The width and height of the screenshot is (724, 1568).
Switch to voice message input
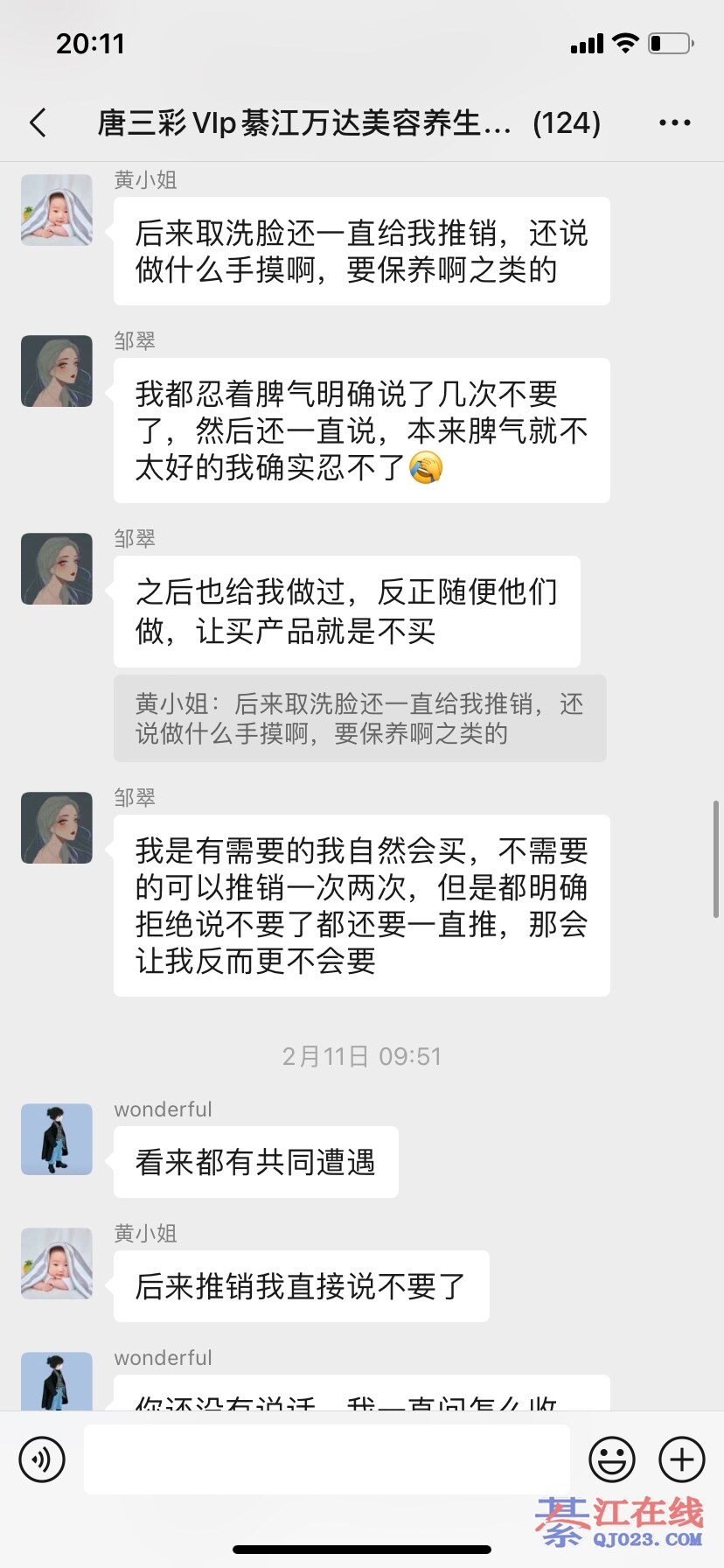[x=42, y=1459]
